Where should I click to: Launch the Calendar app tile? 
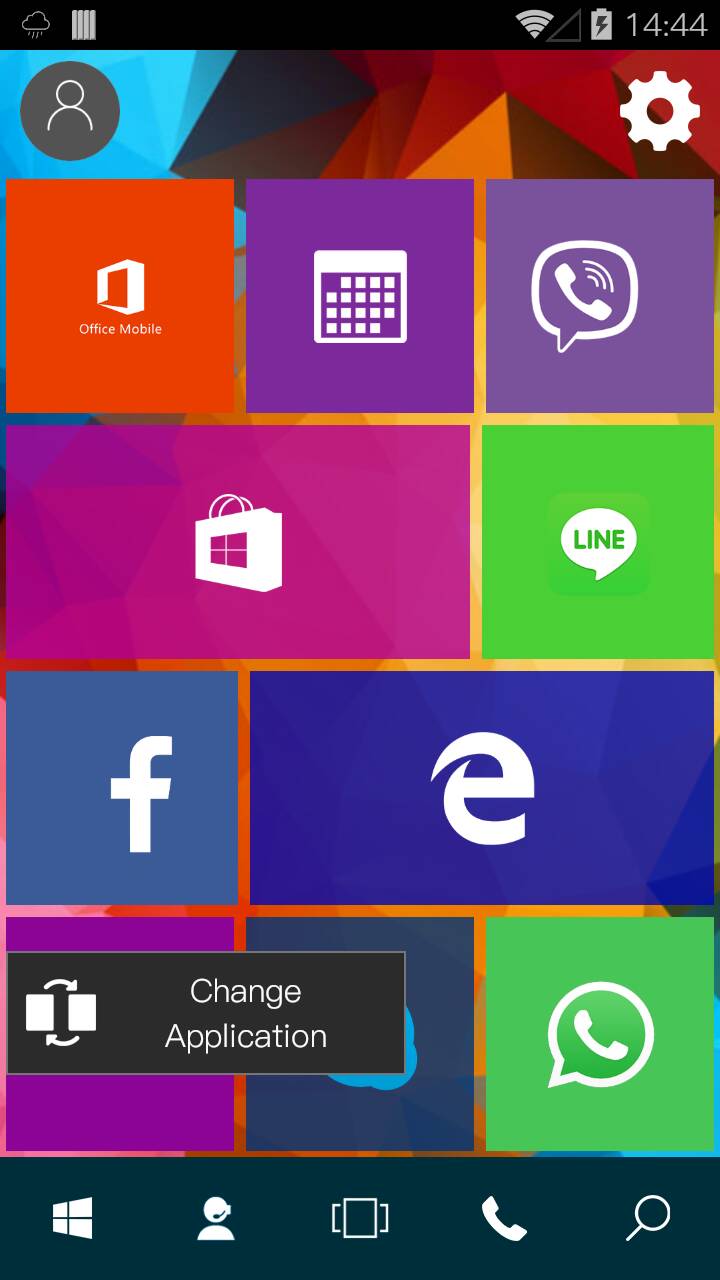pos(360,295)
